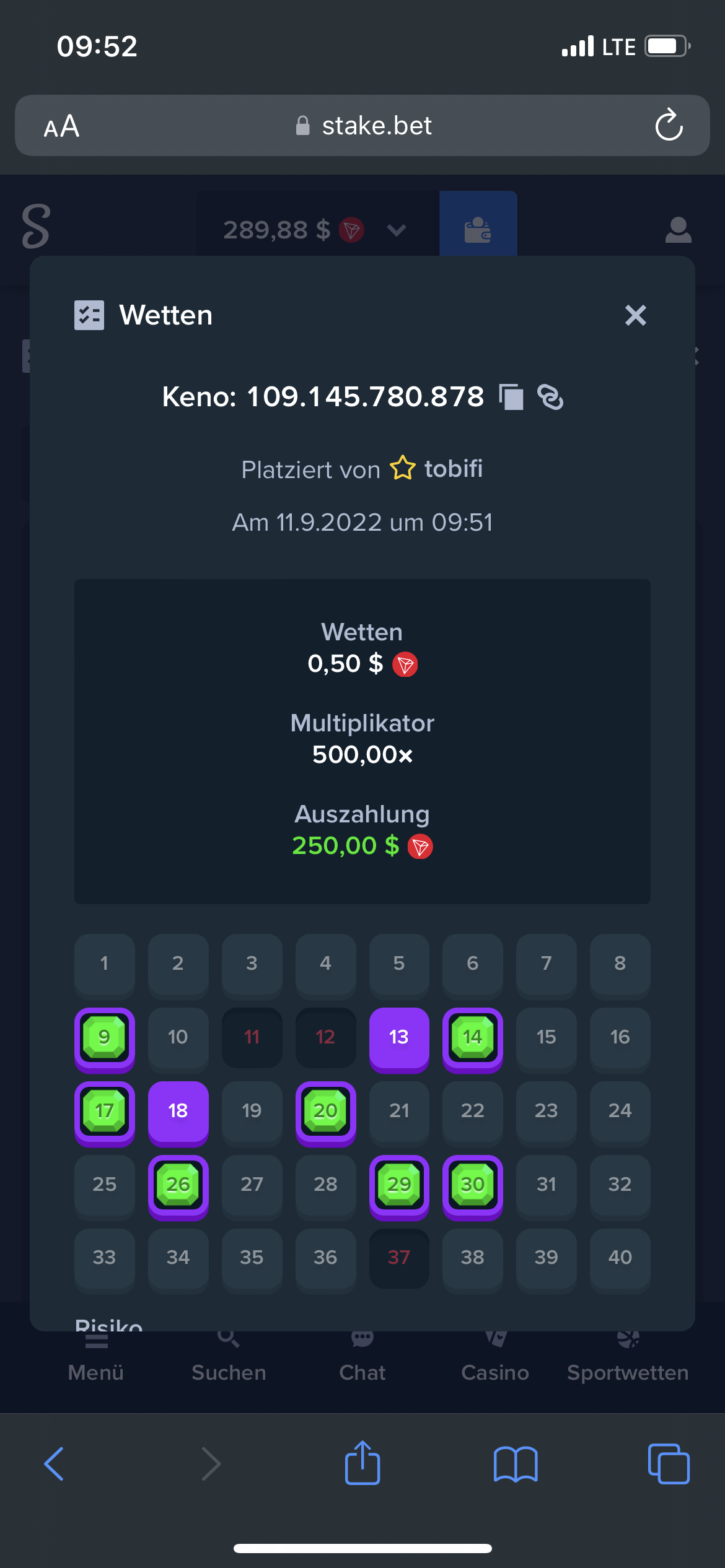Open the AA text size menu

coord(61,126)
